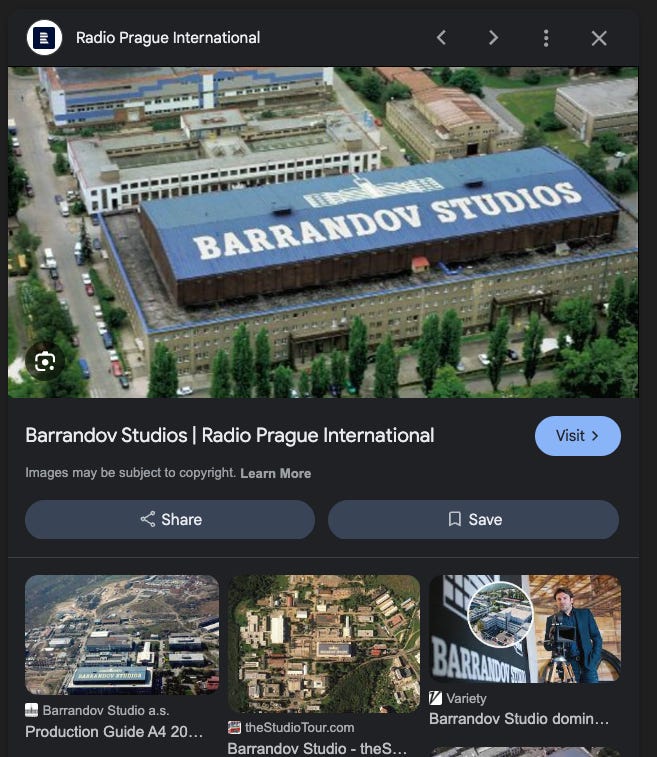Viewport: 657px width, 757px height.
Task: Open the Variety Barrandov Studio result
Action: (524, 629)
